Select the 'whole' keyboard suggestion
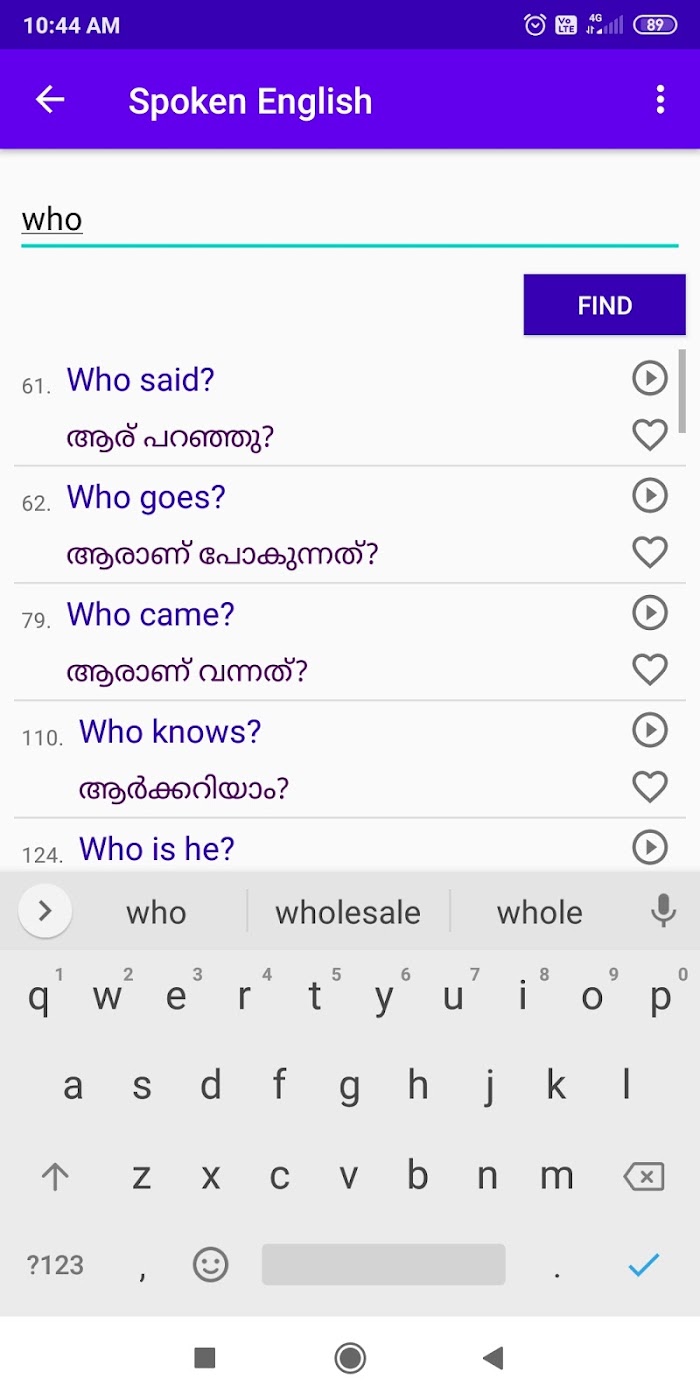This screenshot has height=1400, width=700. (x=540, y=912)
